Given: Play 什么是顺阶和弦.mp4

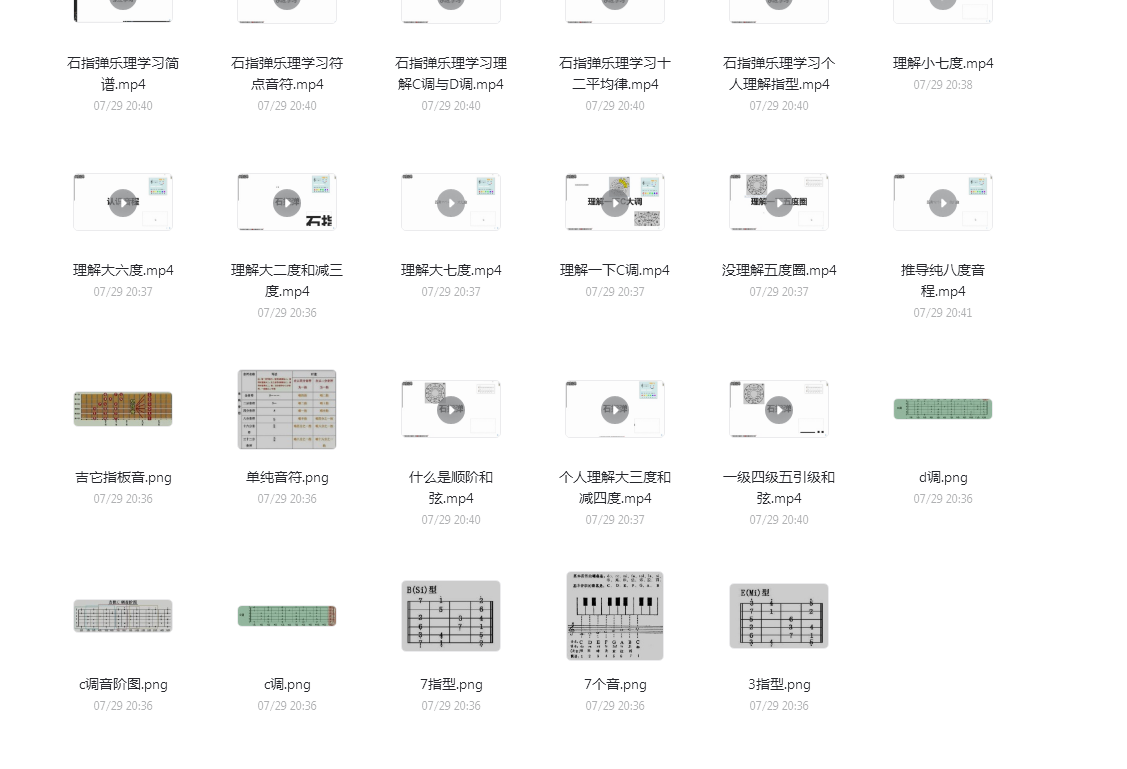Looking at the screenshot, I should pyautogui.click(x=451, y=409).
